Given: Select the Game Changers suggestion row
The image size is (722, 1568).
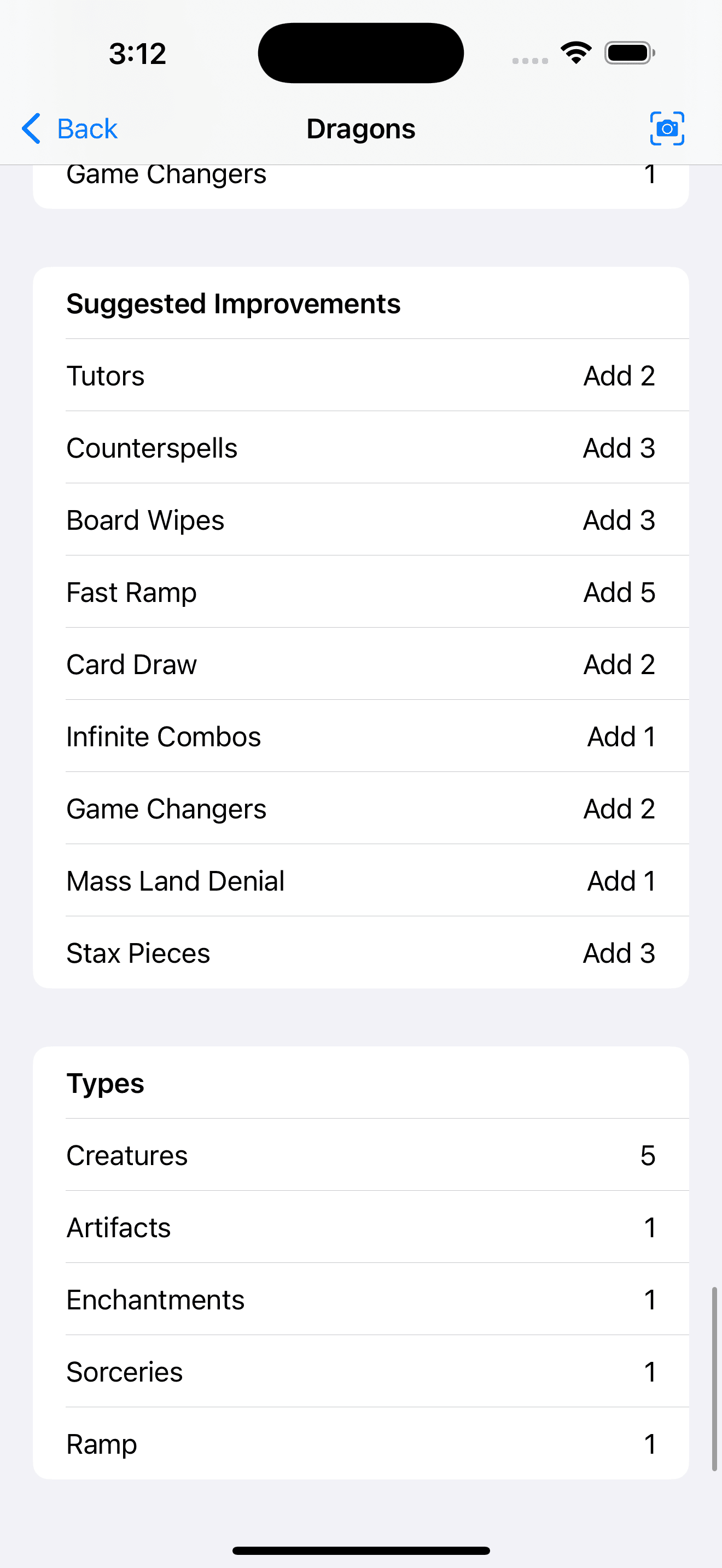Looking at the screenshot, I should (x=361, y=809).
